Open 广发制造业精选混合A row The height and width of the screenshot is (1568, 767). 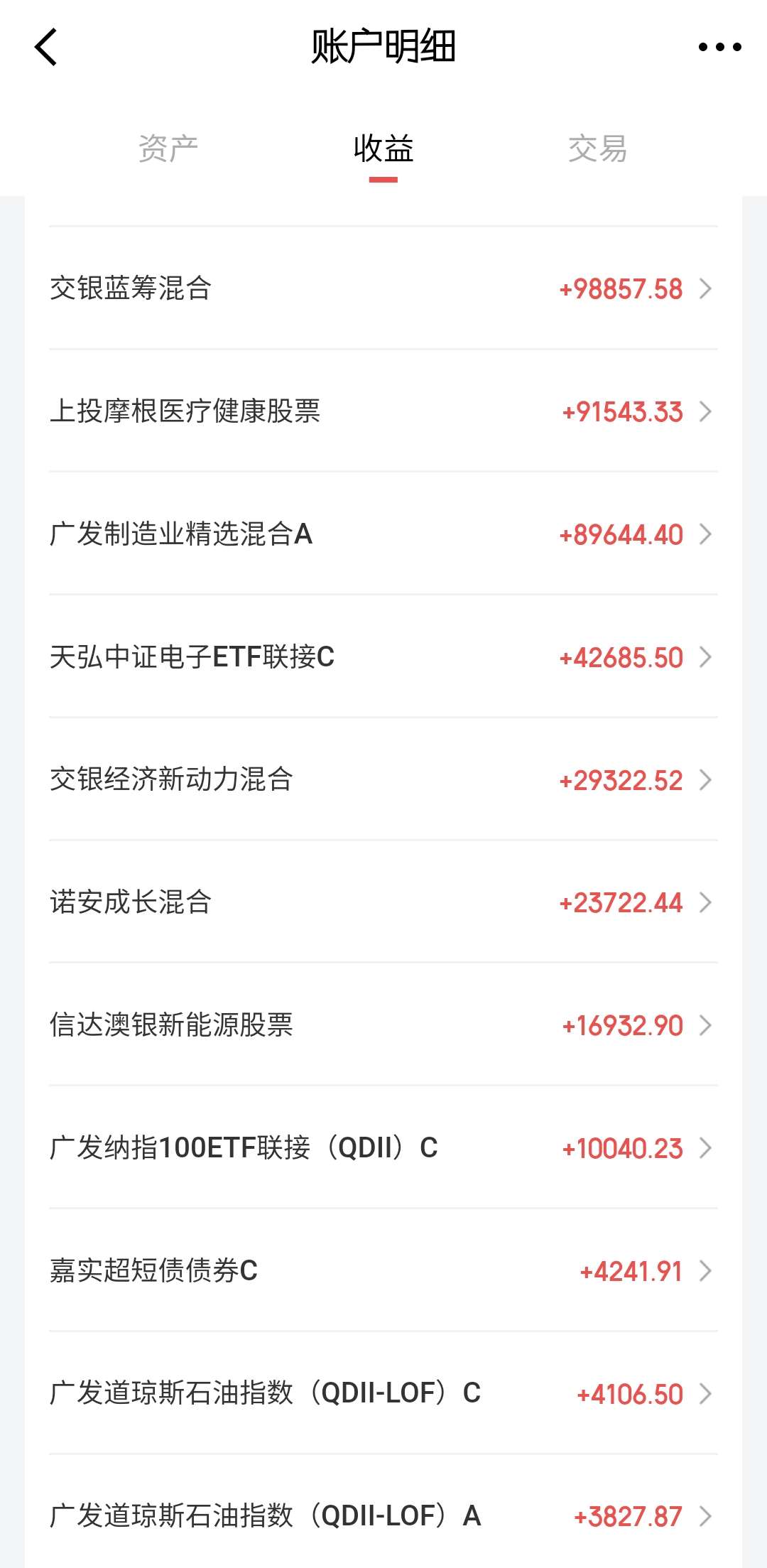tap(383, 534)
